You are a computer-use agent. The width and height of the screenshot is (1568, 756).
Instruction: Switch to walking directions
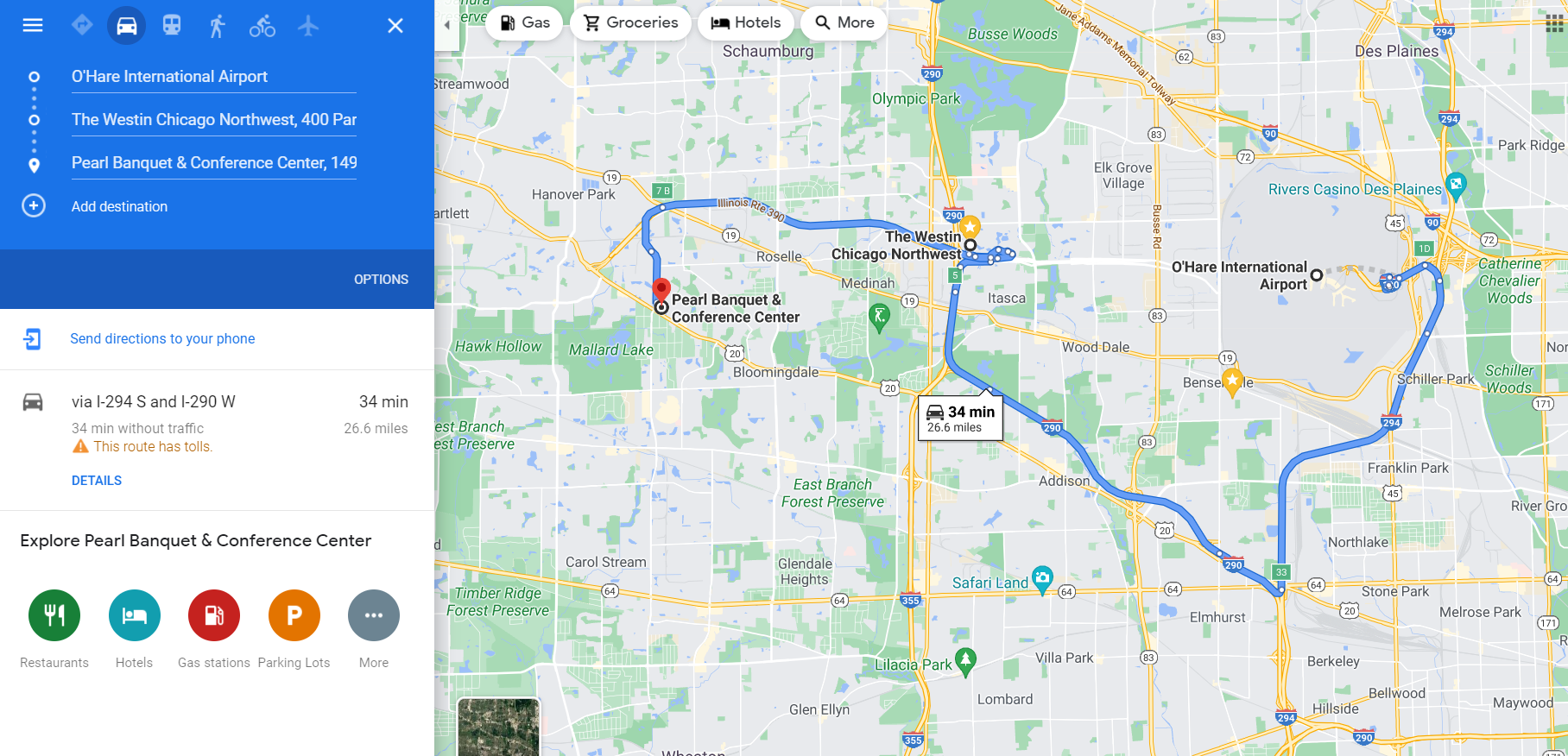(x=217, y=26)
